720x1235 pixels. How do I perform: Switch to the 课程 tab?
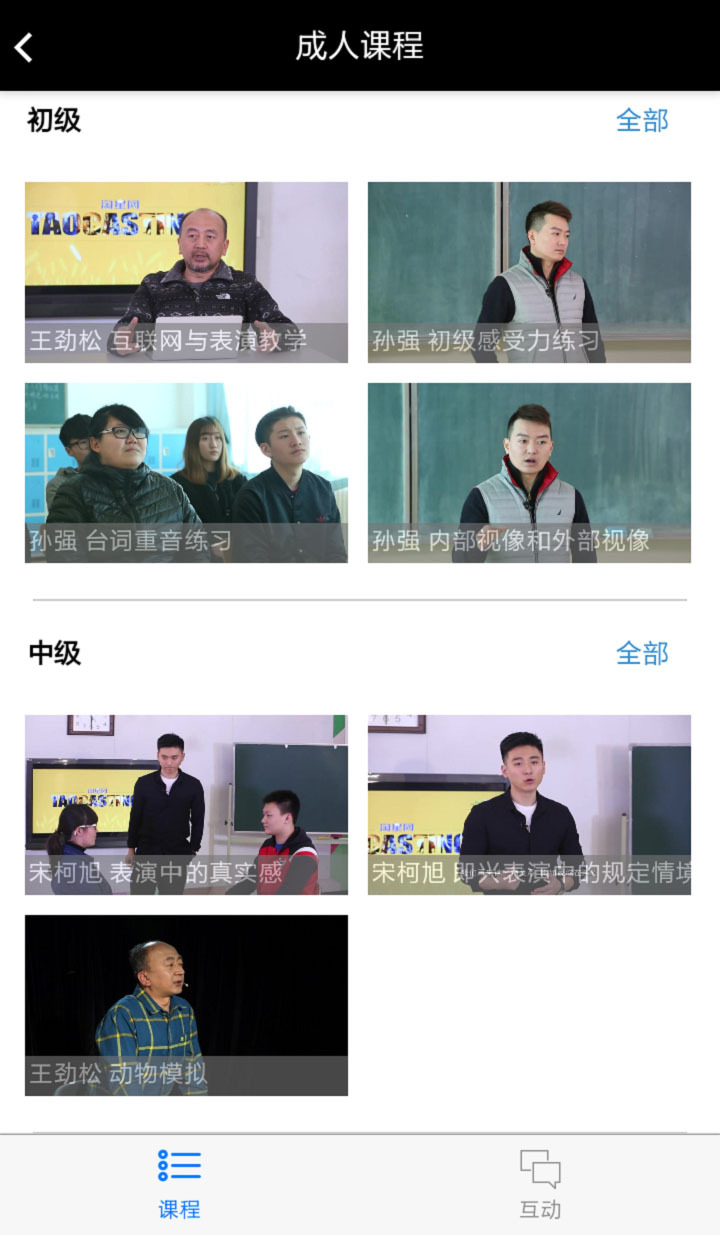pos(180,1185)
